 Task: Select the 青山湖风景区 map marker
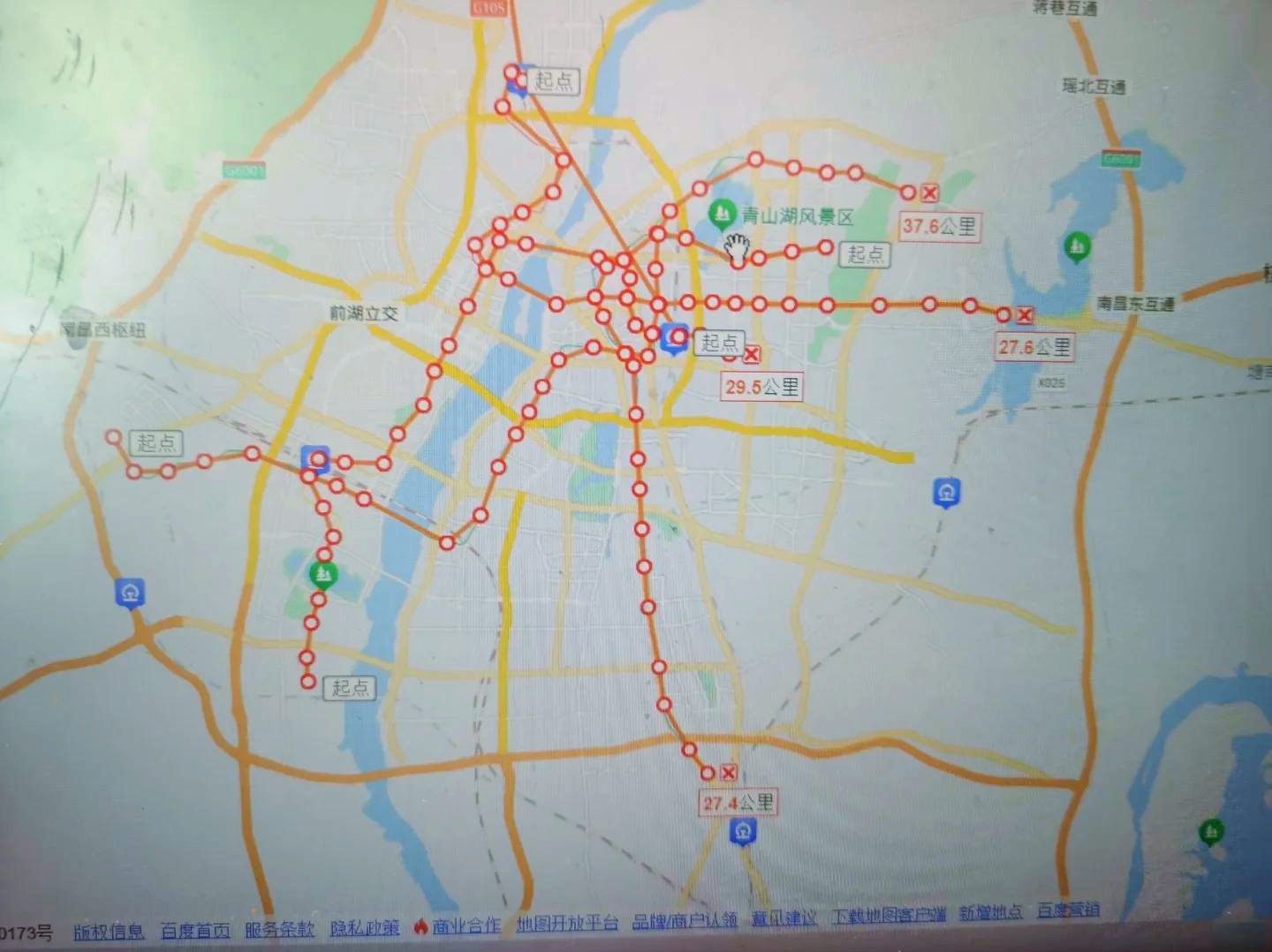(723, 213)
